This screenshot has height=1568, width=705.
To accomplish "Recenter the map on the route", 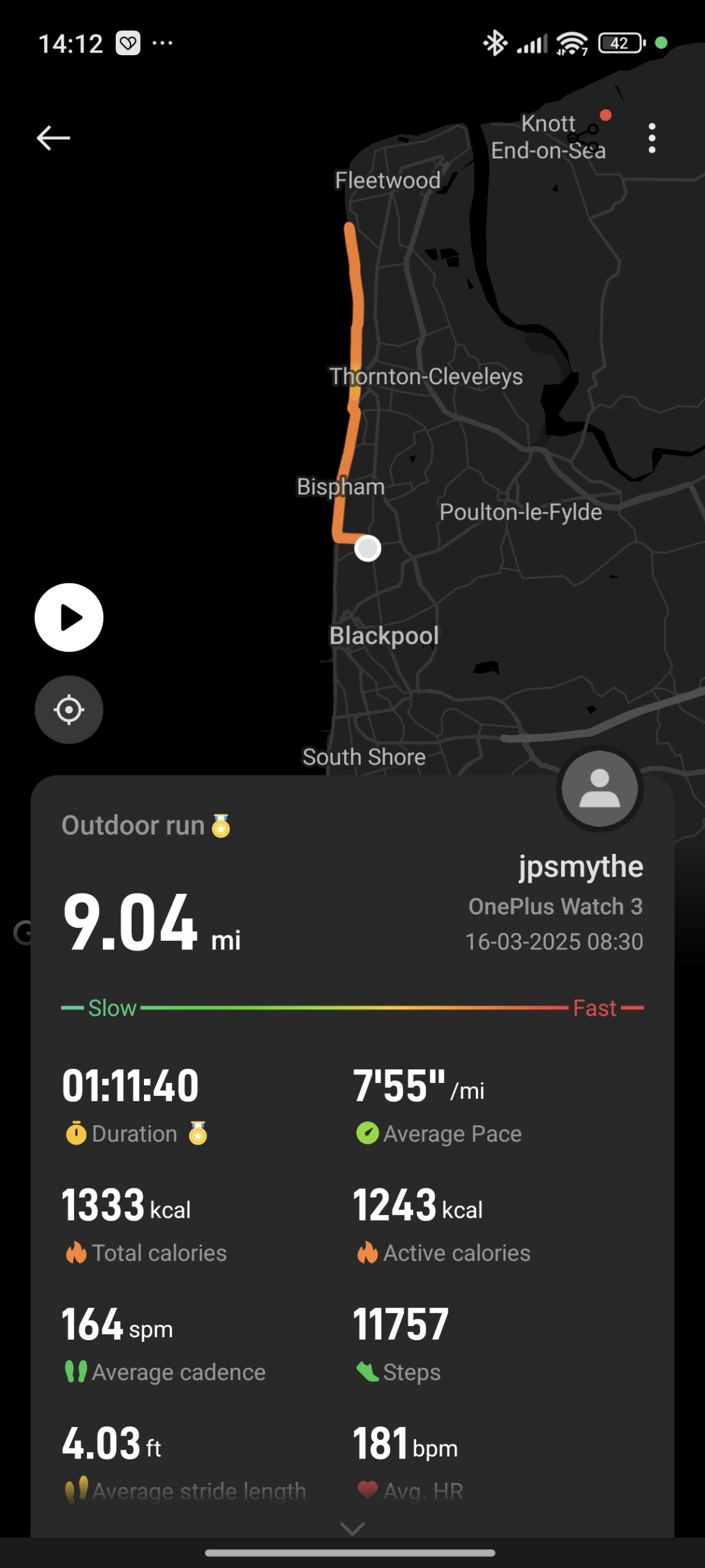I will click(x=69, y=710).
